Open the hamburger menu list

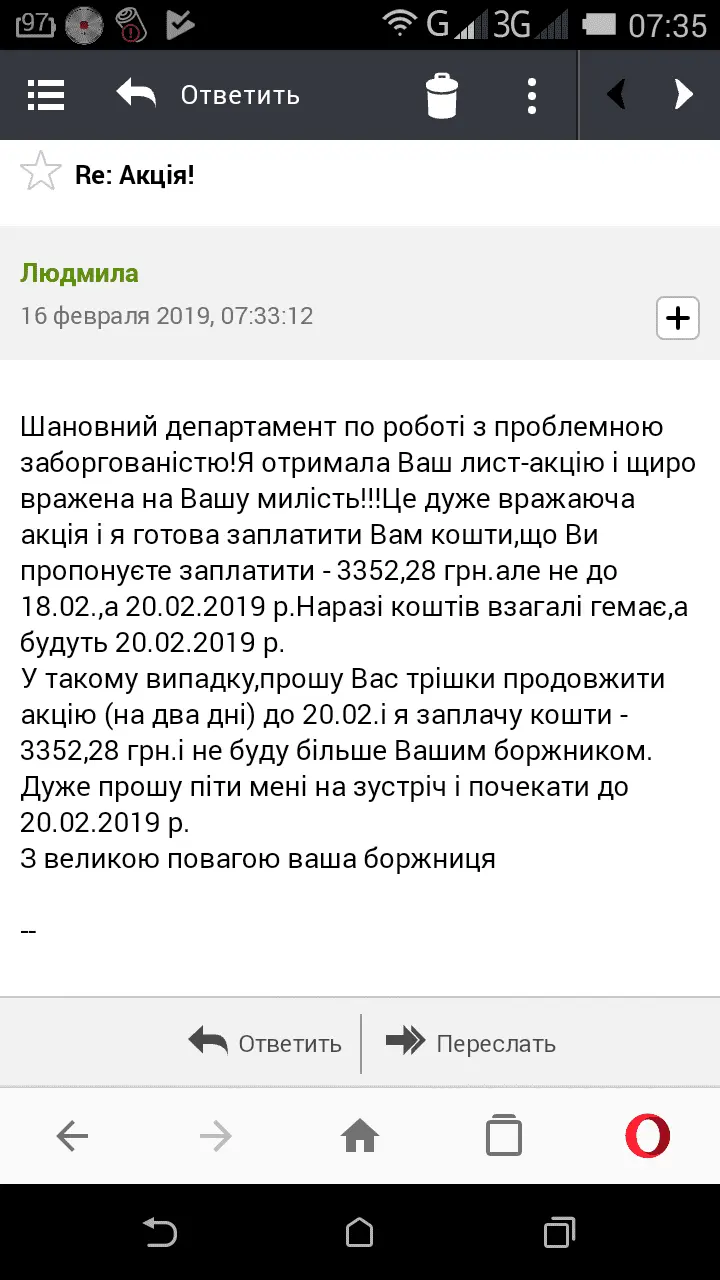pyautogui.click(x=46, y=95)
